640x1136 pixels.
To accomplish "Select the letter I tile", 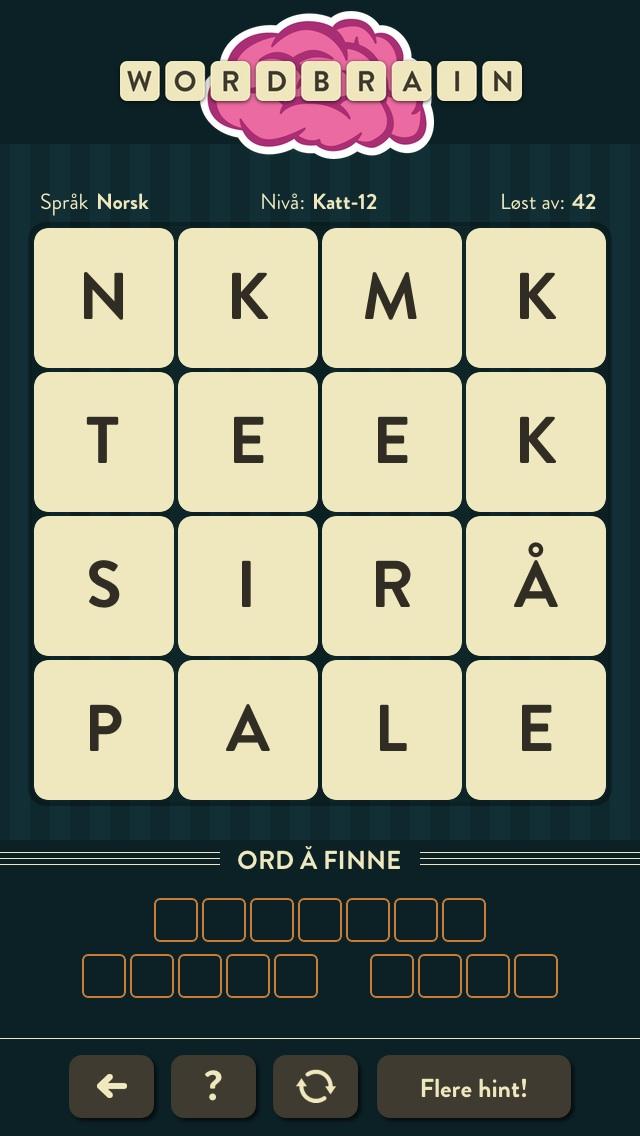I will point(248,585).
